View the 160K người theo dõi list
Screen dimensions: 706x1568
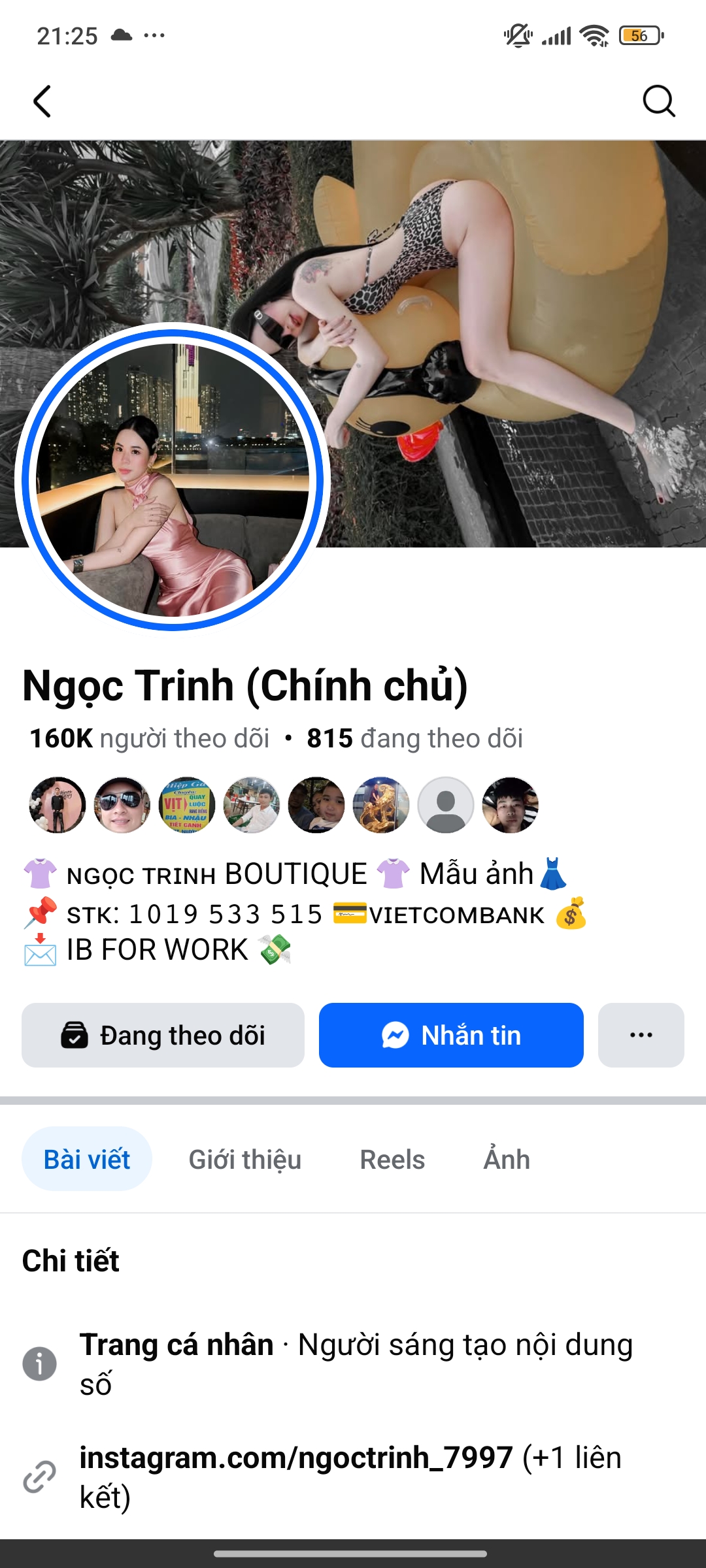(150, 738)
